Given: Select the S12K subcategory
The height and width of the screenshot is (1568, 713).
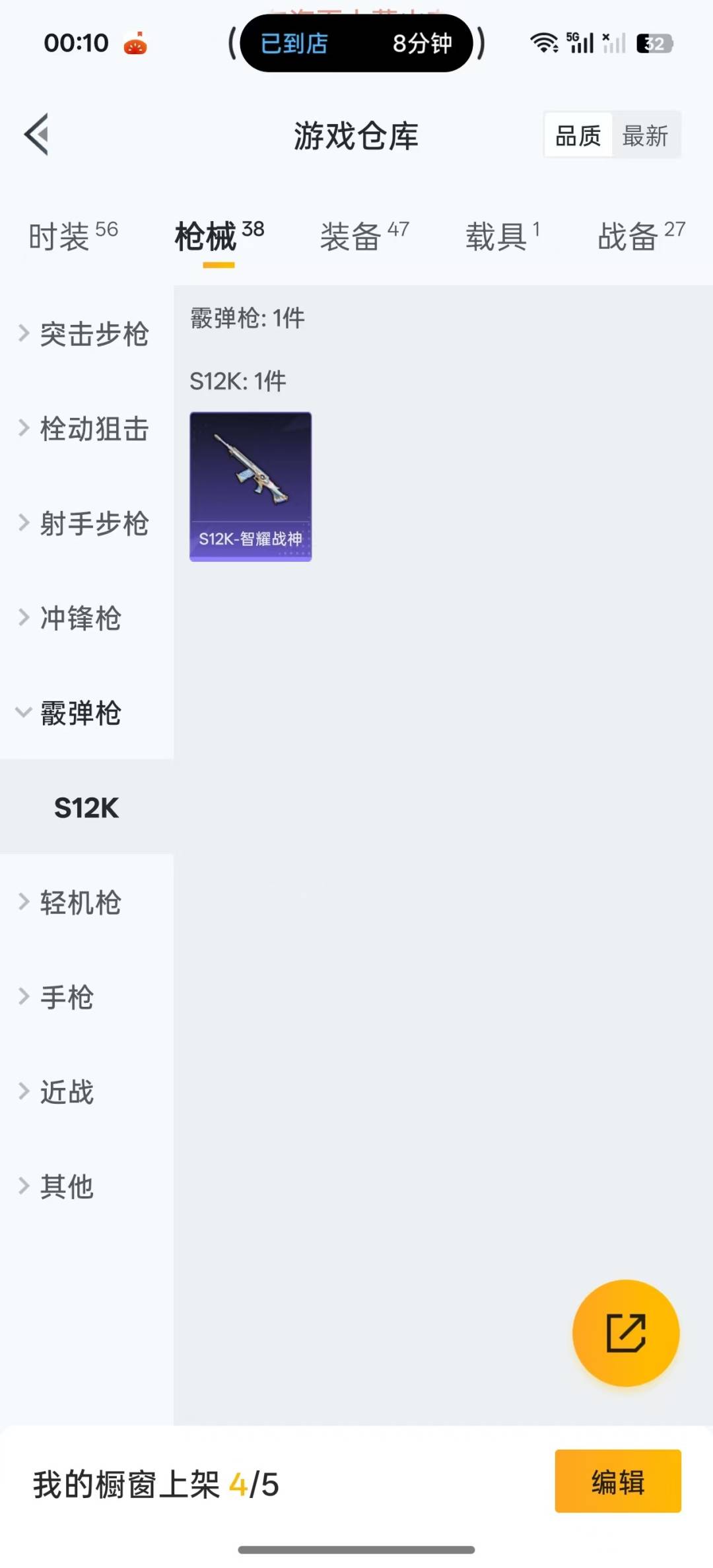Looking at the screenshot, I should [86, 807].
